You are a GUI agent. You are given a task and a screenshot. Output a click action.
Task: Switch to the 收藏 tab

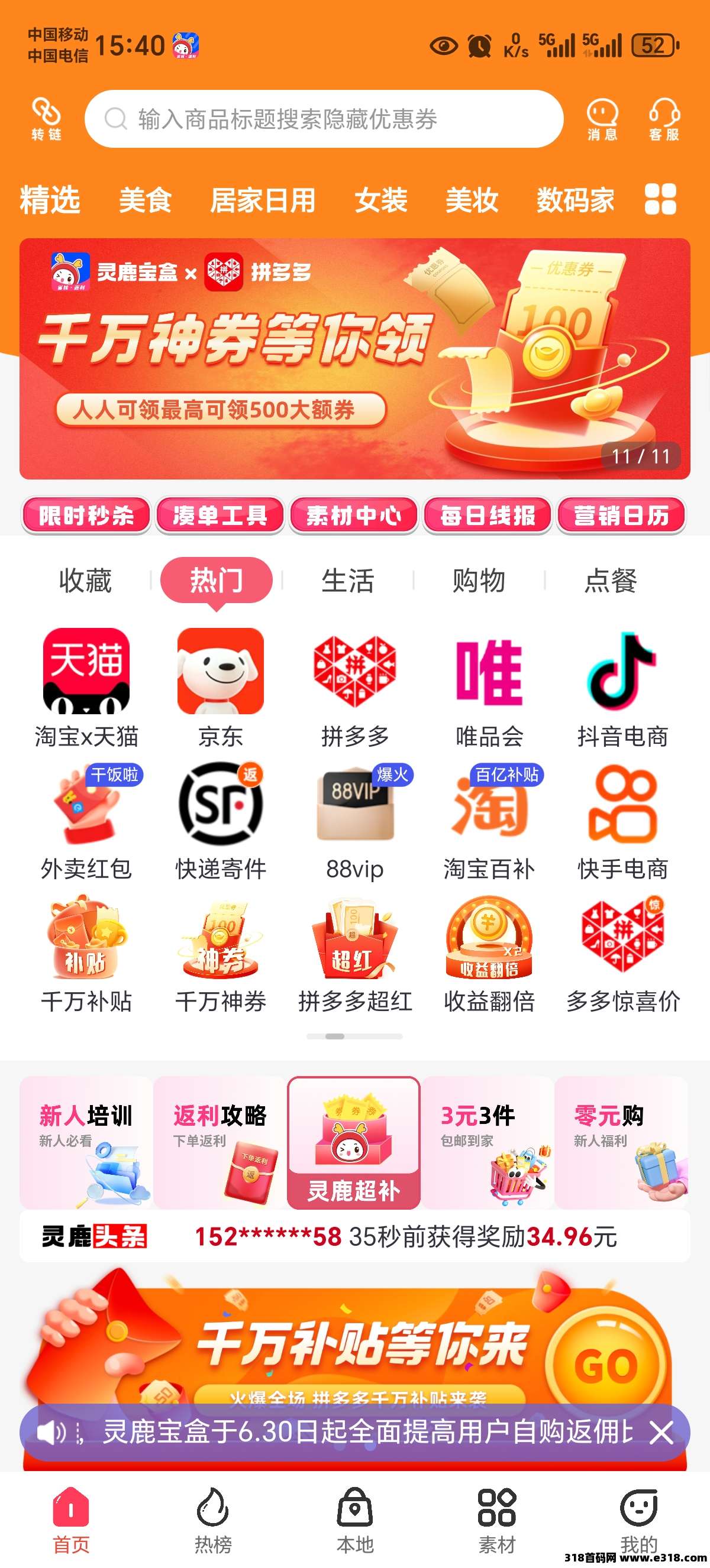[x=85, y=580]
